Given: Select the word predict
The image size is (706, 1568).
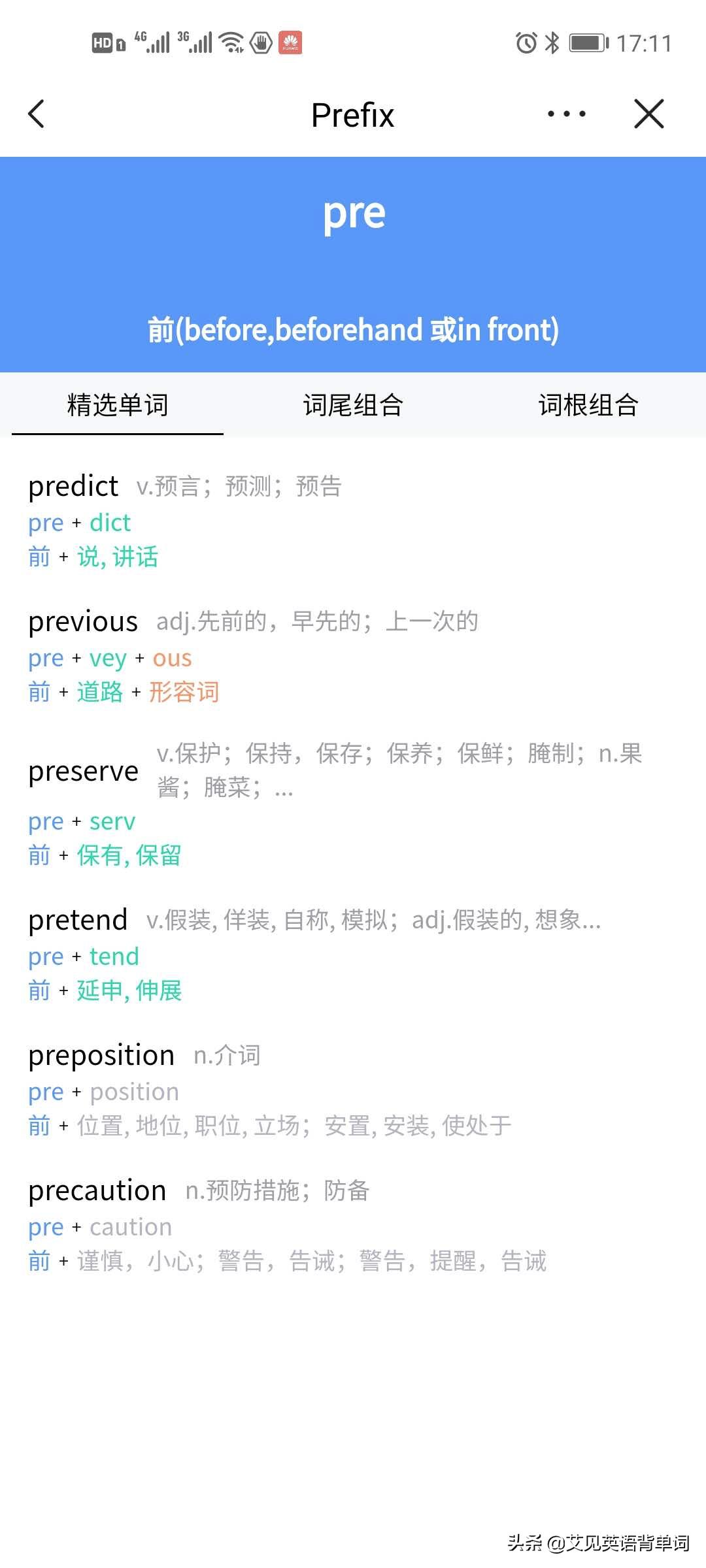Looking at the screenshot, I should tap(73, 486).
